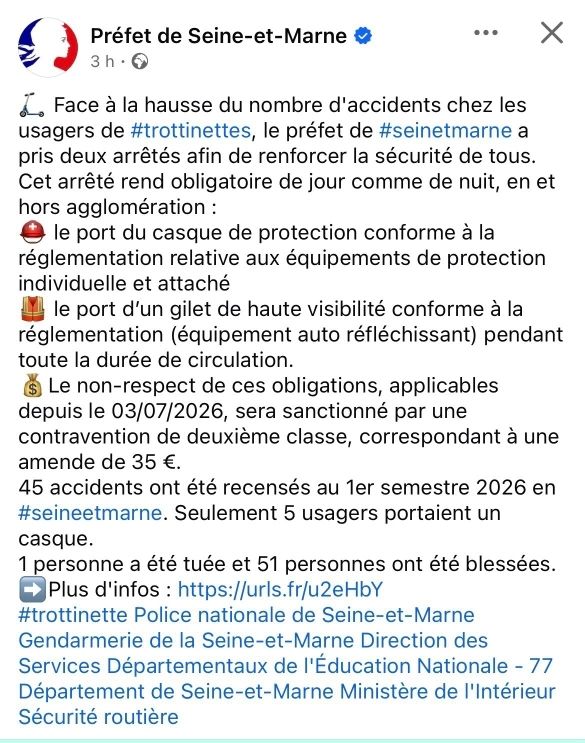The image size is (585, 743).
Task: Go to Ministère de l'Intérieur page
Action: pos(447,692)
